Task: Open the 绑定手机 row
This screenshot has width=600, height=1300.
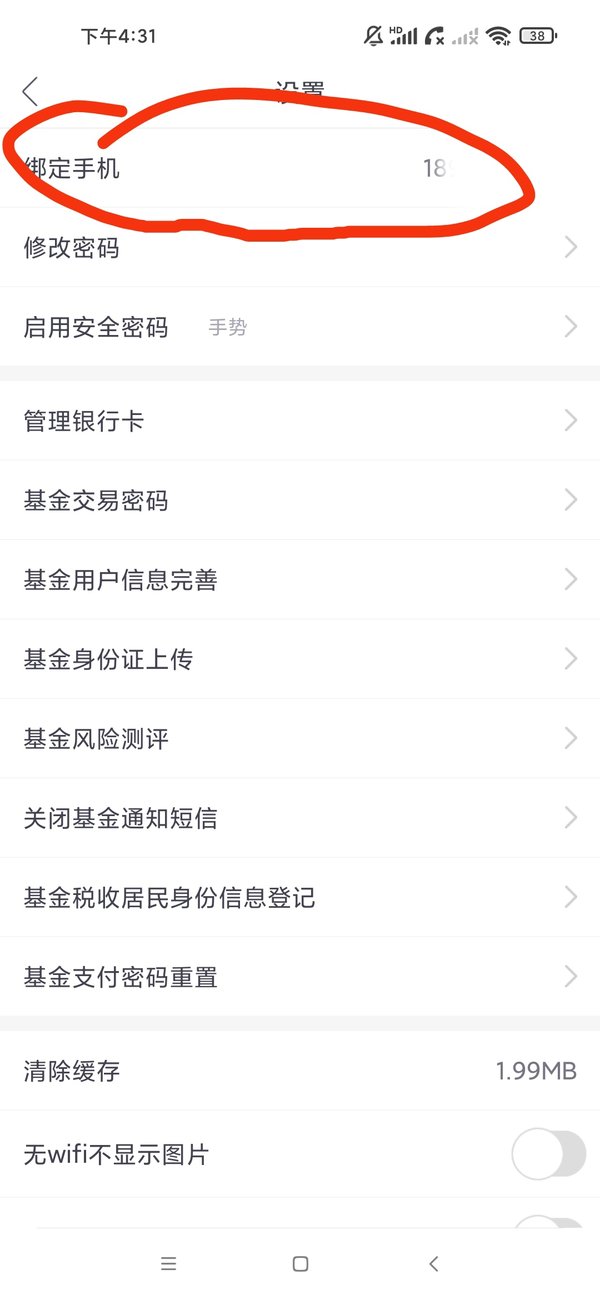Action: [x=300, y=168]
